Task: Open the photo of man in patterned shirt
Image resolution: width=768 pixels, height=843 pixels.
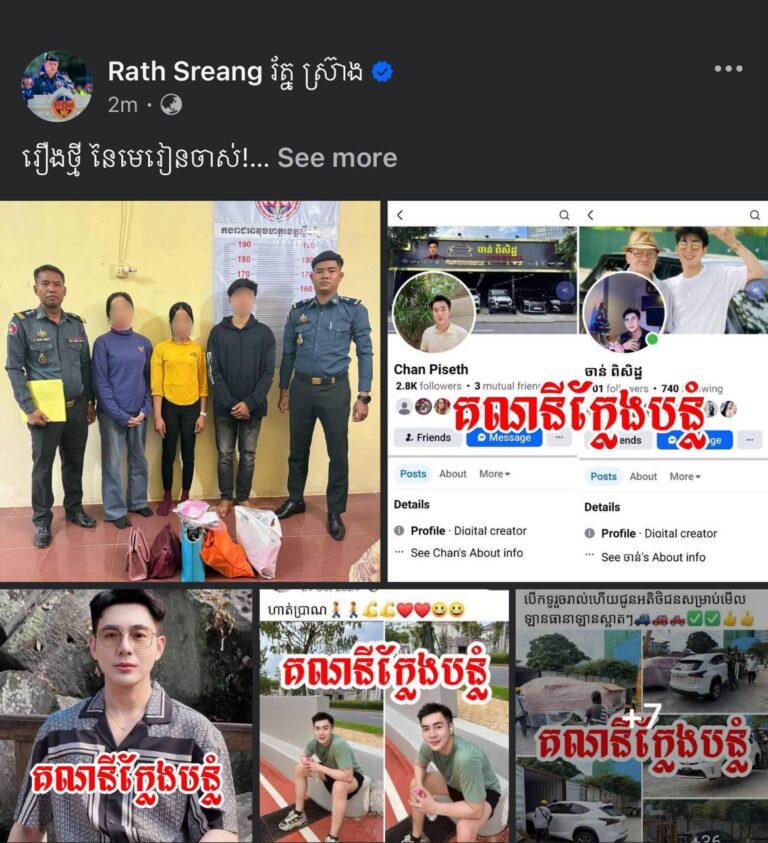Action: (126, 715)
